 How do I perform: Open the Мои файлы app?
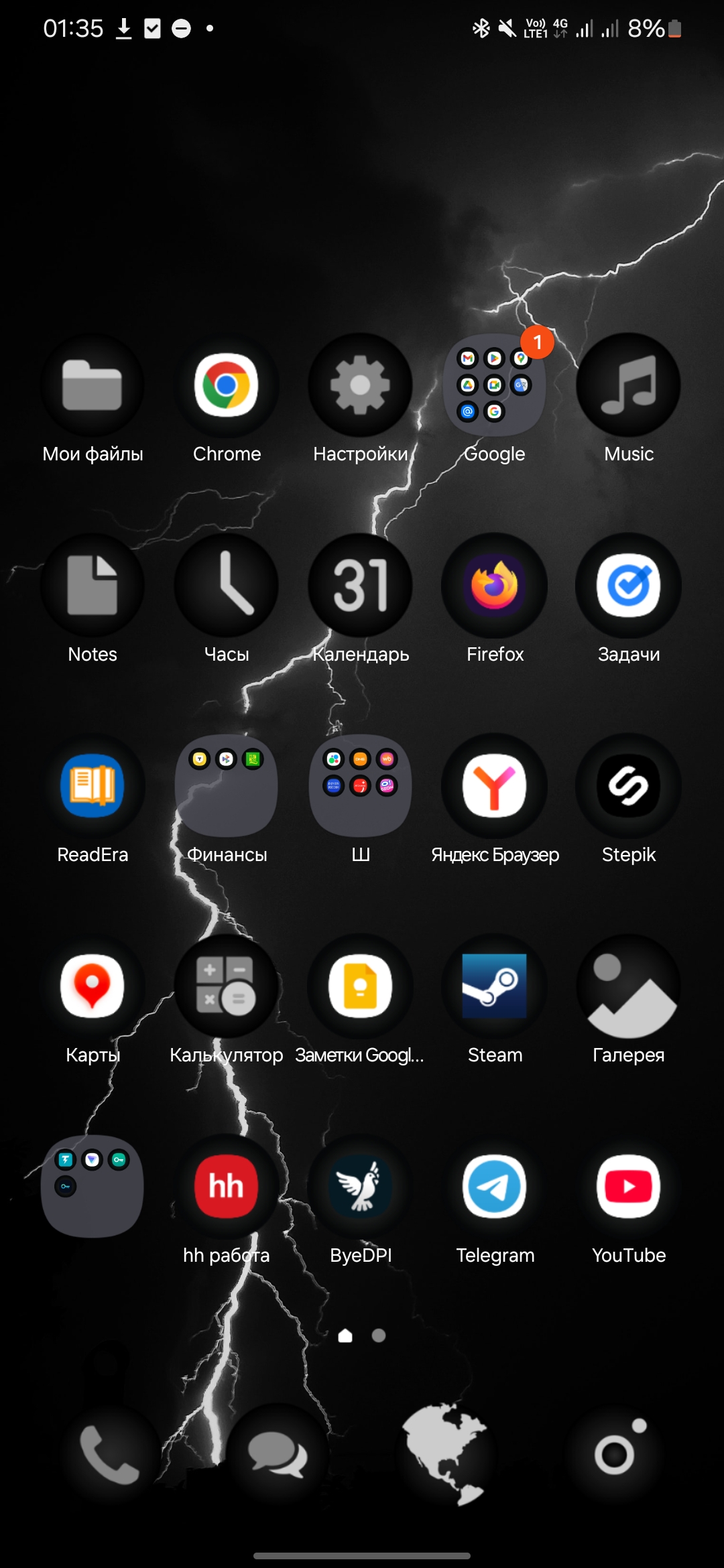point(93,385)
